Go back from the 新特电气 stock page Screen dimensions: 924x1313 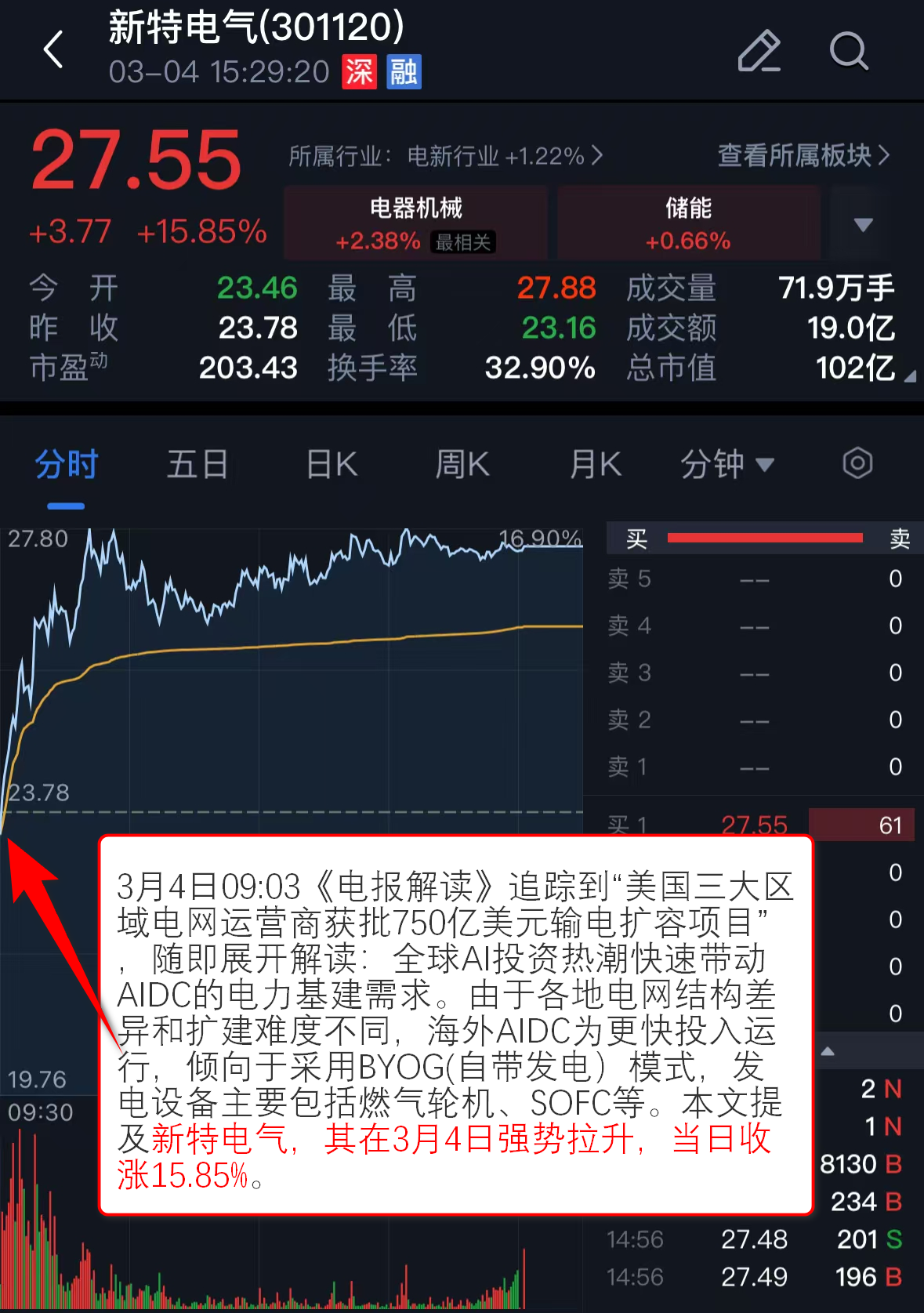53,51
